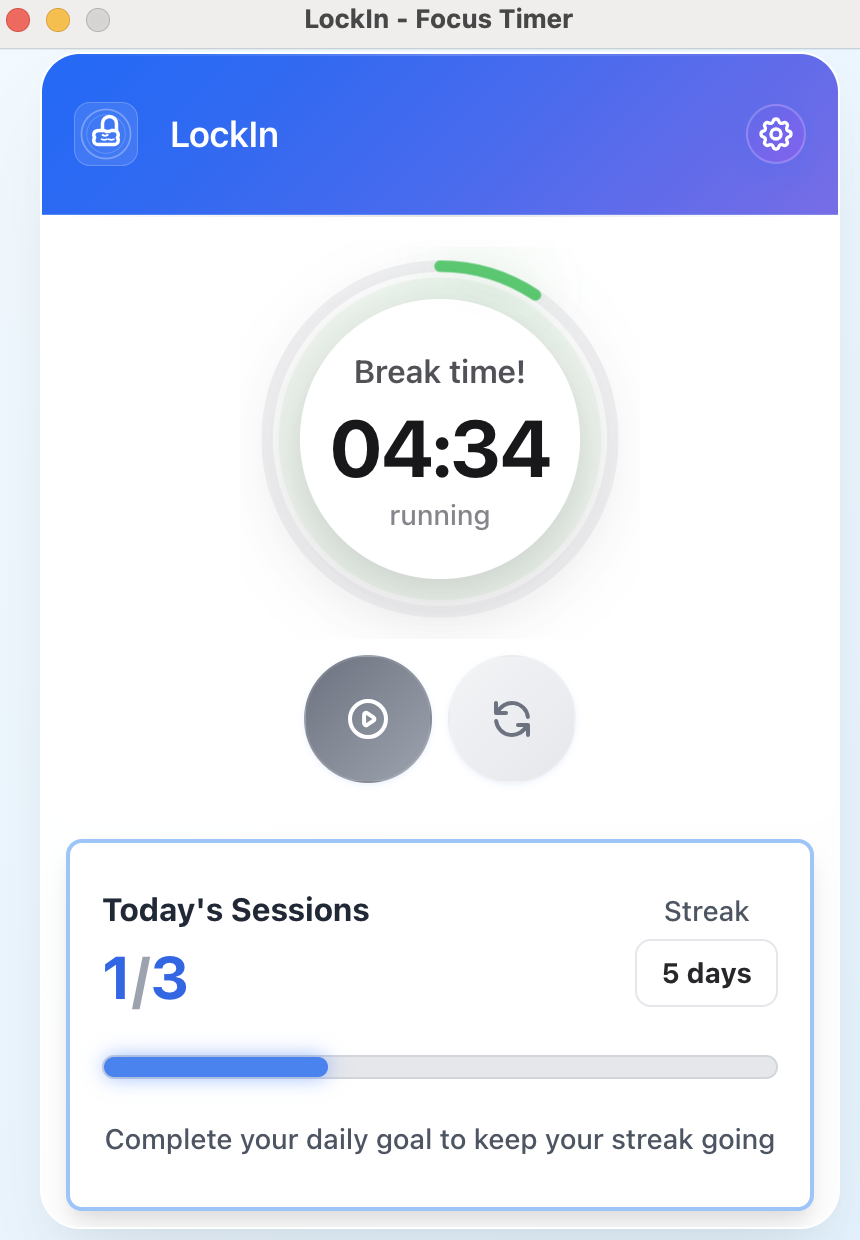Select the Today's Sessions heading
Screen dimensions: 860x1240
click(236, 910)
